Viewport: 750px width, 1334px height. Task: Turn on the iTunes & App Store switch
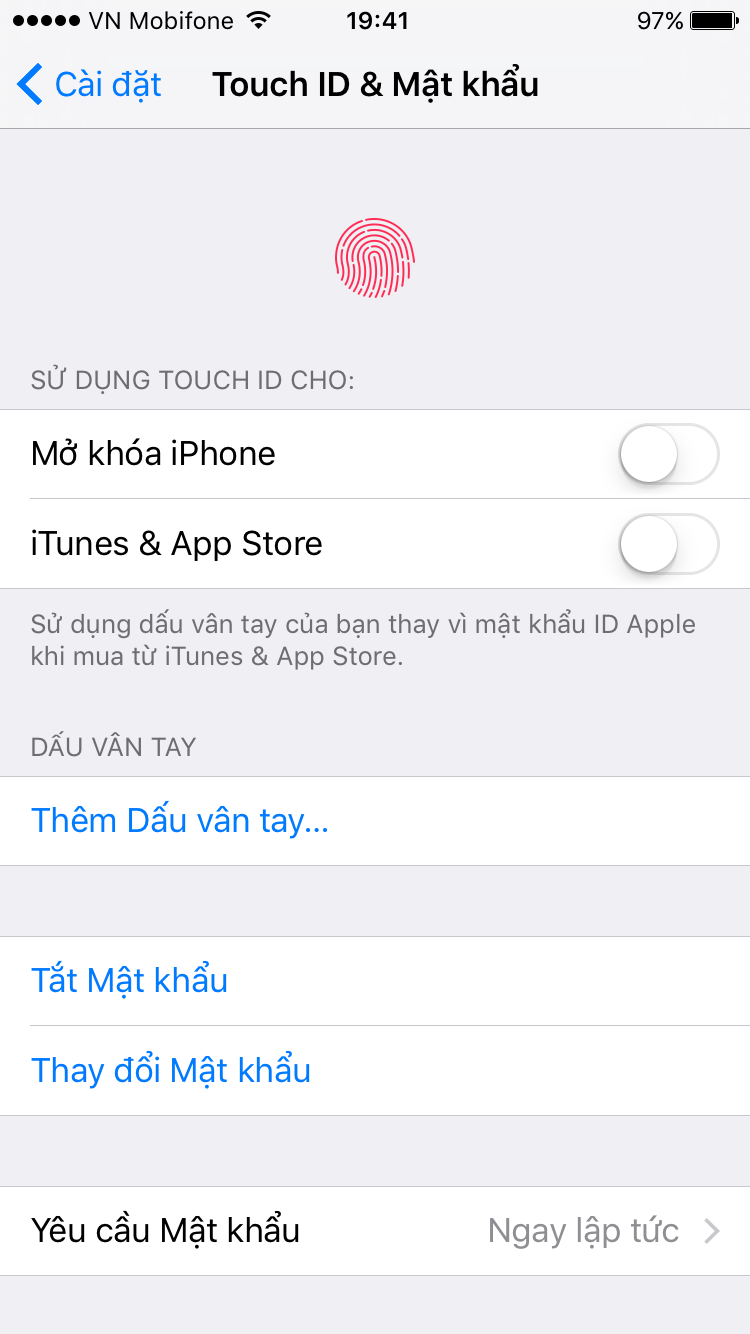pyautogui.click(x=669, y=544)
